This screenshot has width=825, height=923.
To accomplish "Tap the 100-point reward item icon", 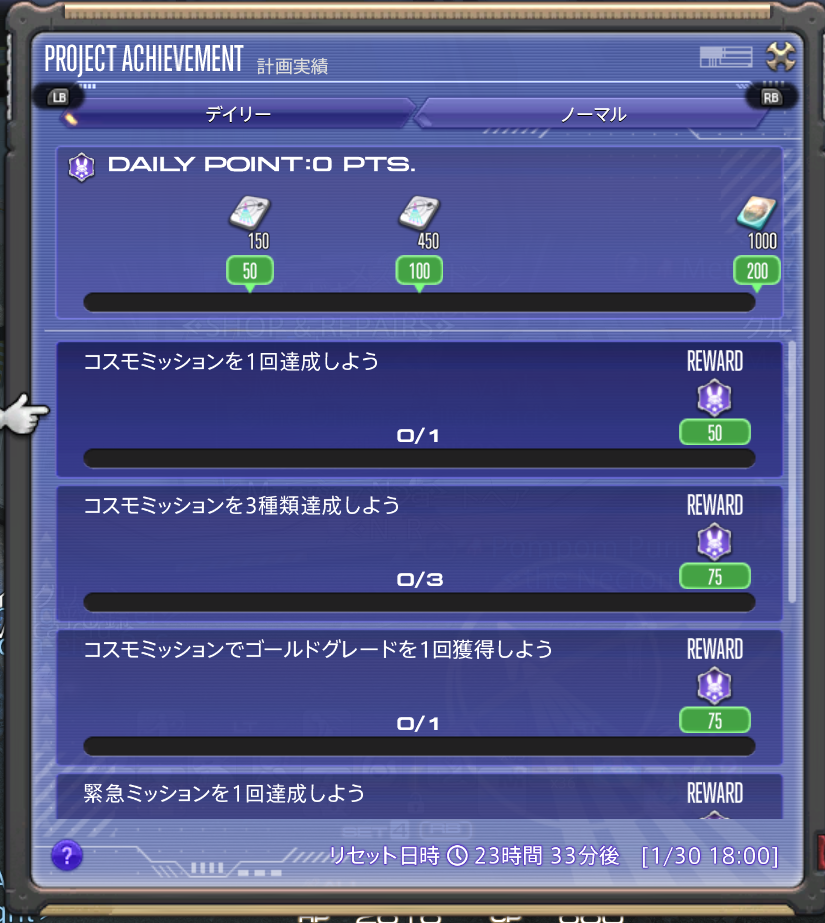I will tap(419, 214).
